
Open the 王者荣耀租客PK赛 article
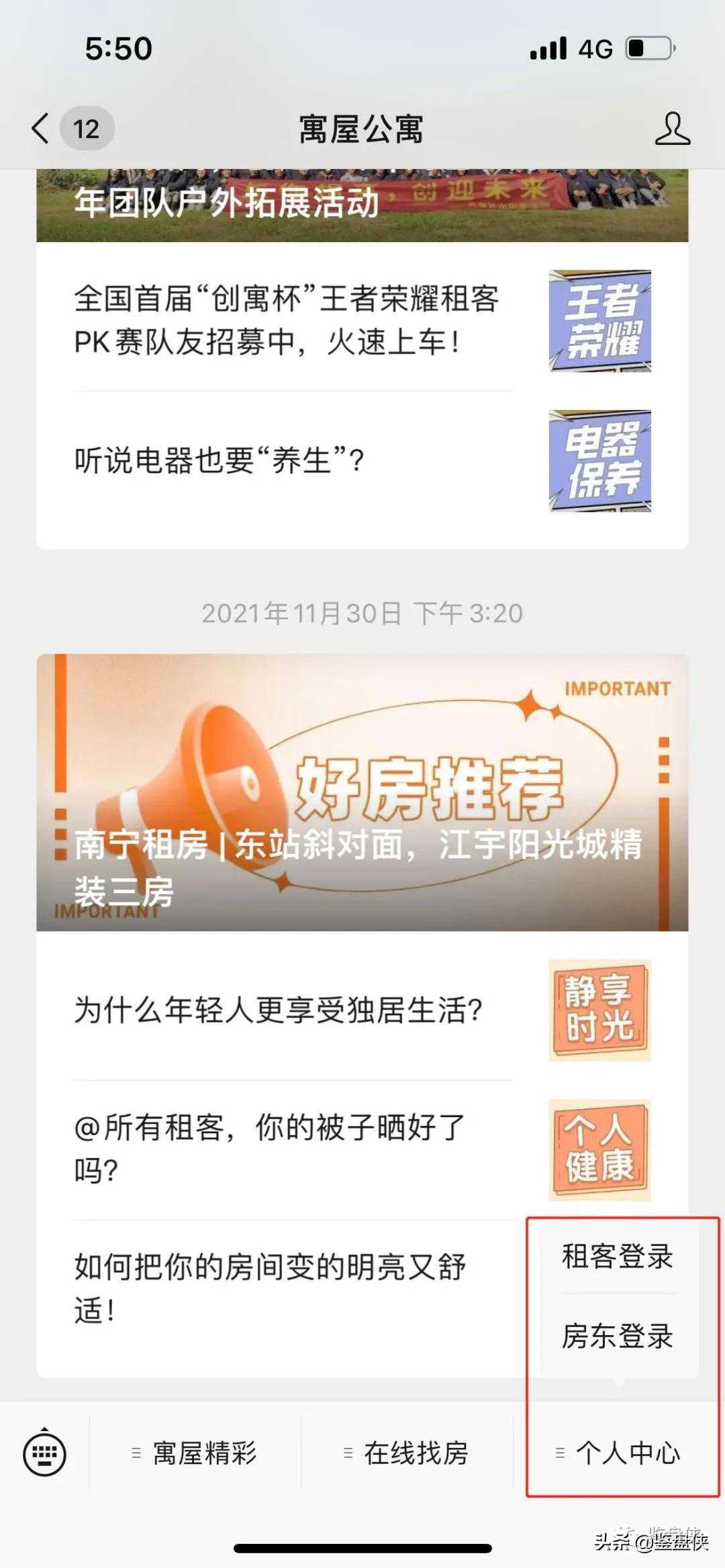pos(289,321)
